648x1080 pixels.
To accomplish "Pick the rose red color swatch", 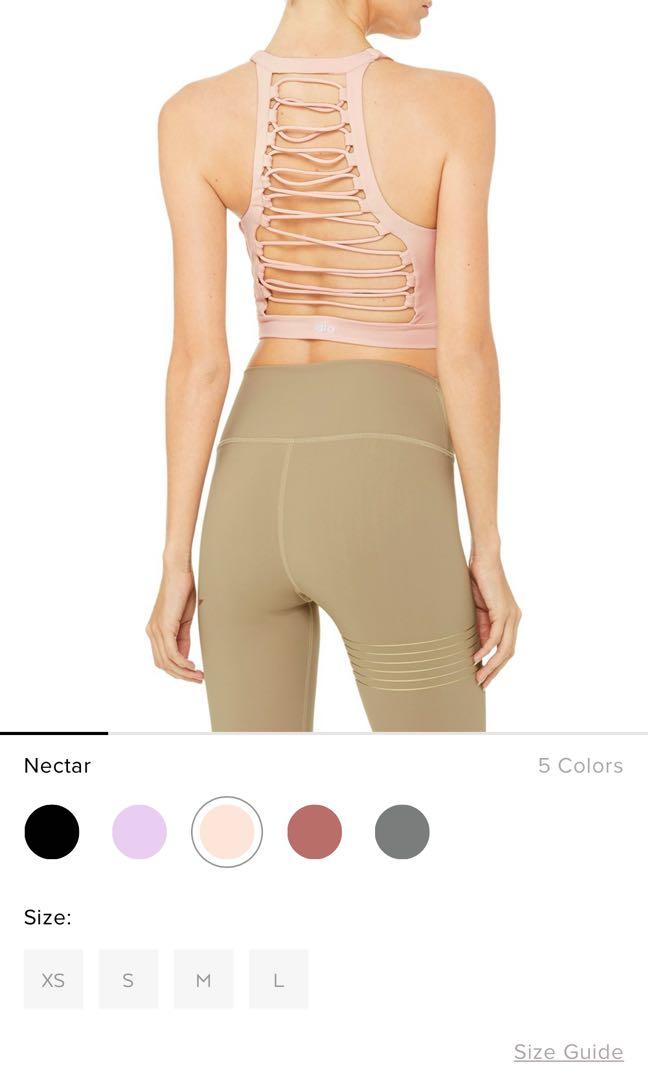I will click(x=314, y=831).
